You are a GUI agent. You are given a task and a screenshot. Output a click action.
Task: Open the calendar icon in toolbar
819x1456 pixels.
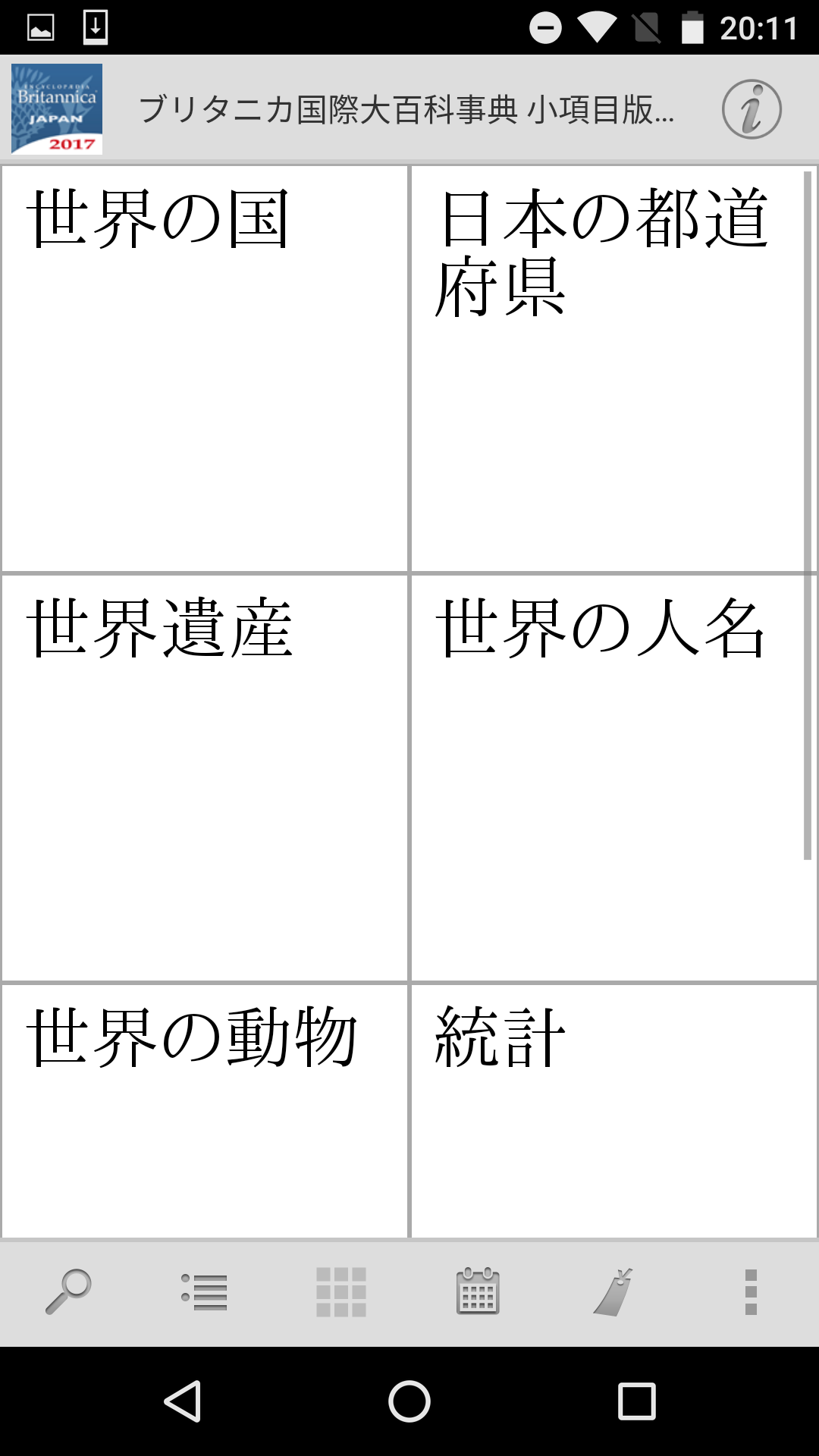478,1291
